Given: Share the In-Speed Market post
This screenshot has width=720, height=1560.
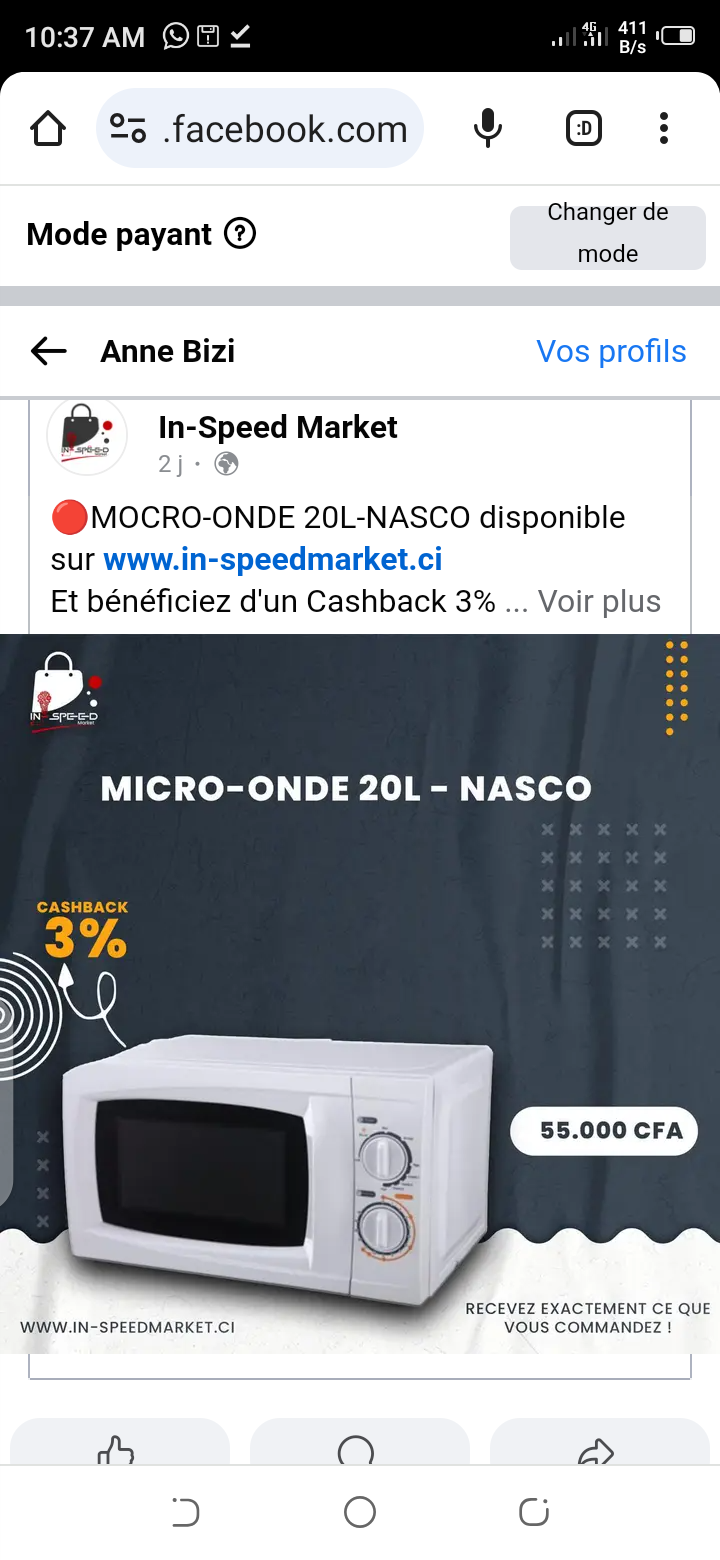Looking at the screenshot, I should (597, 1448).
